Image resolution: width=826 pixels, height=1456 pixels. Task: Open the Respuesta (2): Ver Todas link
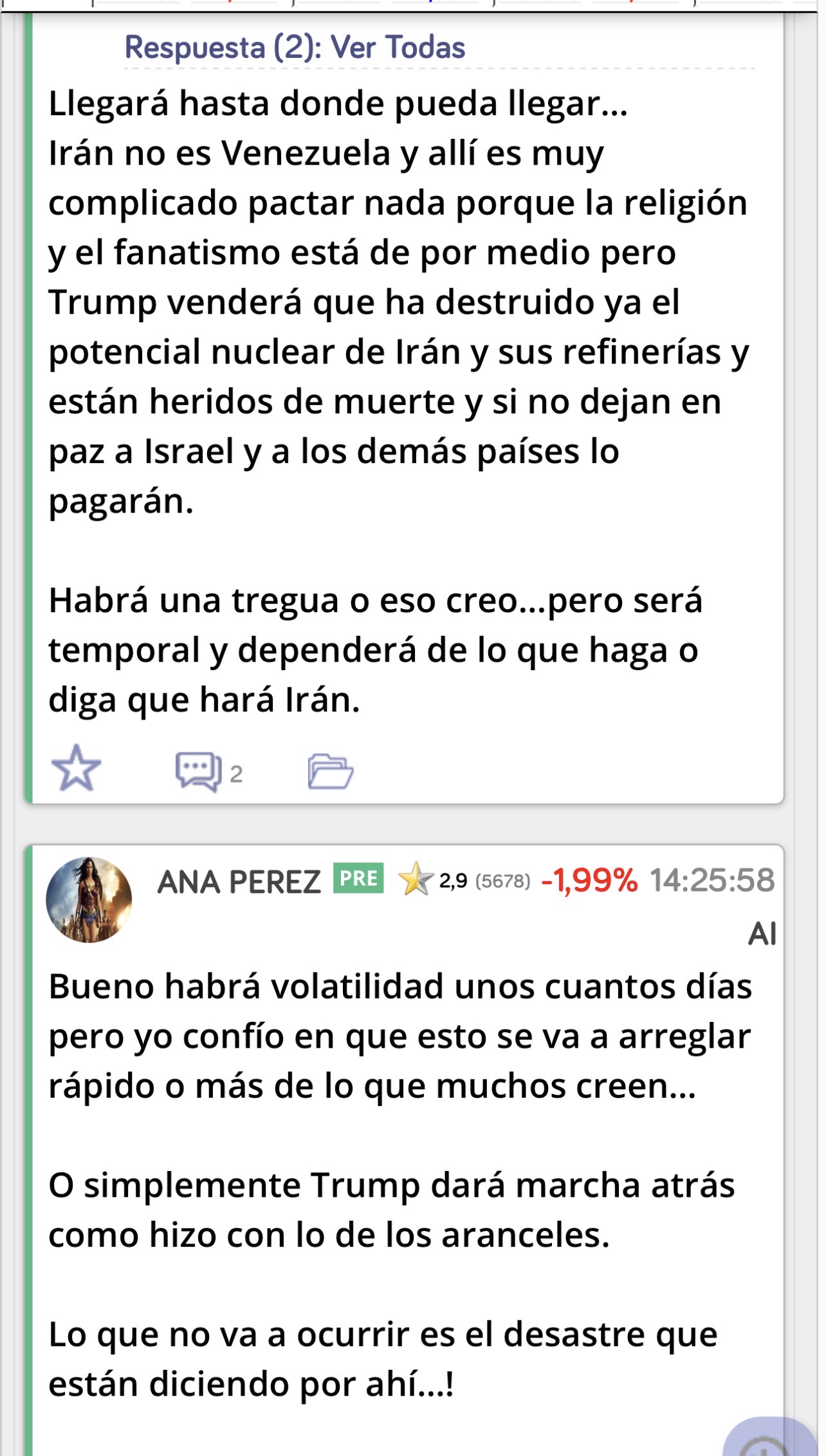point(295,48)
